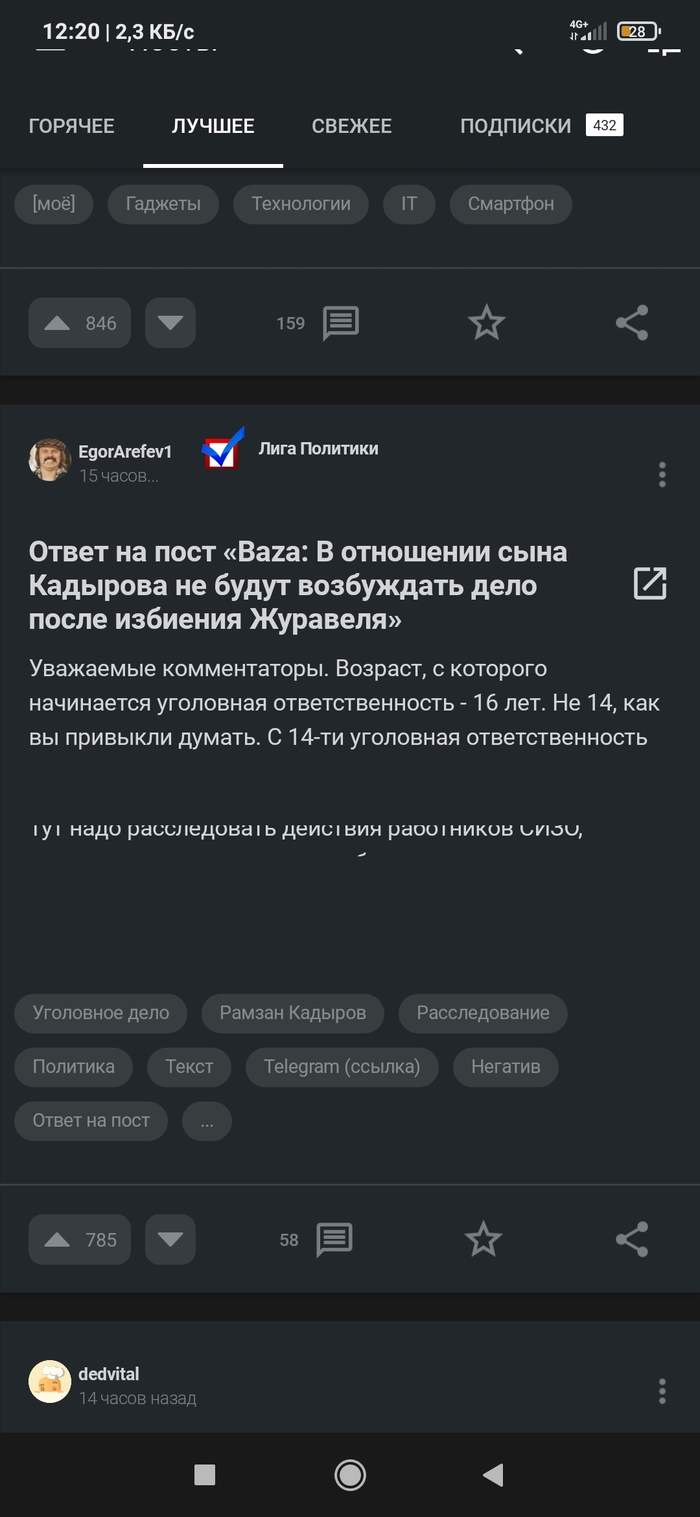Open the overflow menu on EgorArefev1's post
The image size is (700, 1517).
pos(661,474)
